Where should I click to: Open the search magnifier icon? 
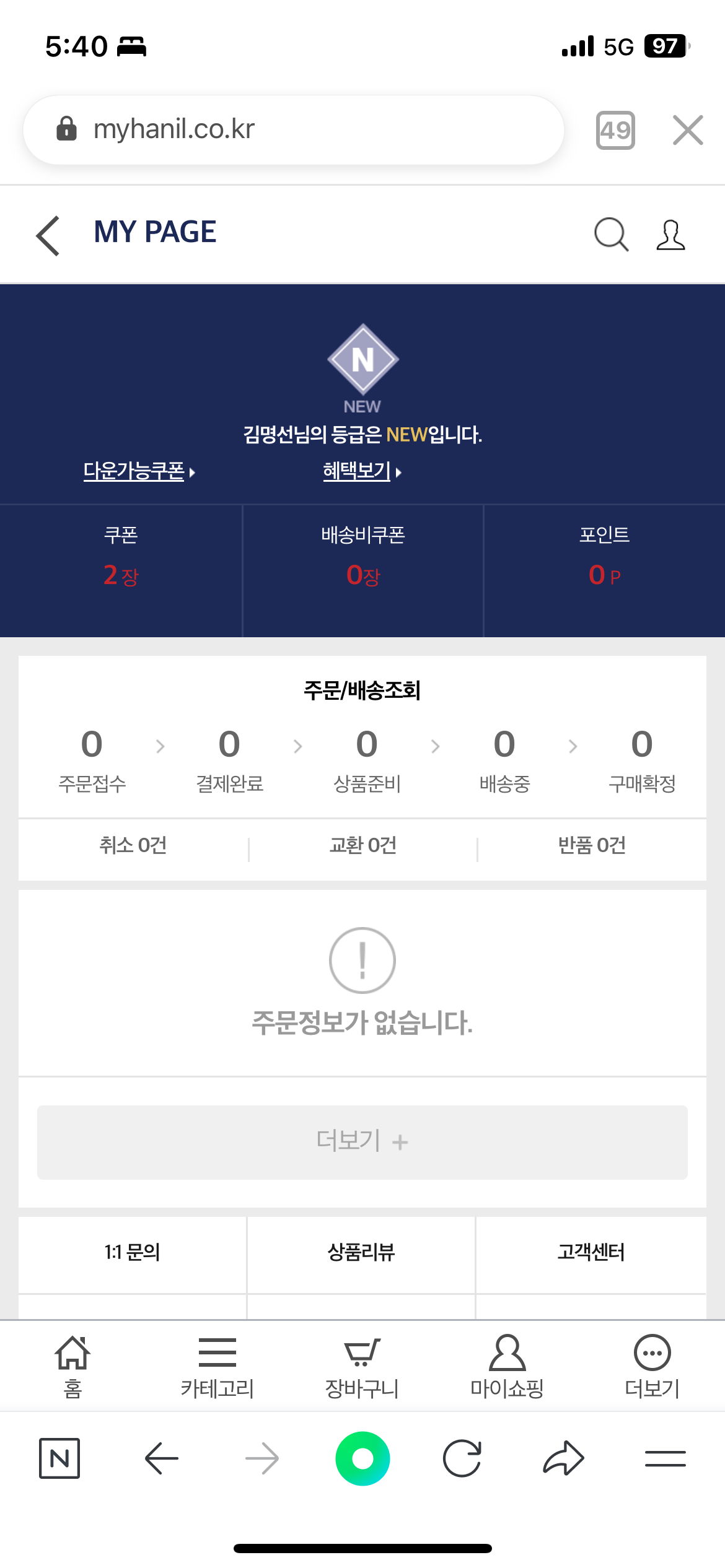click(x=611, y=235)
